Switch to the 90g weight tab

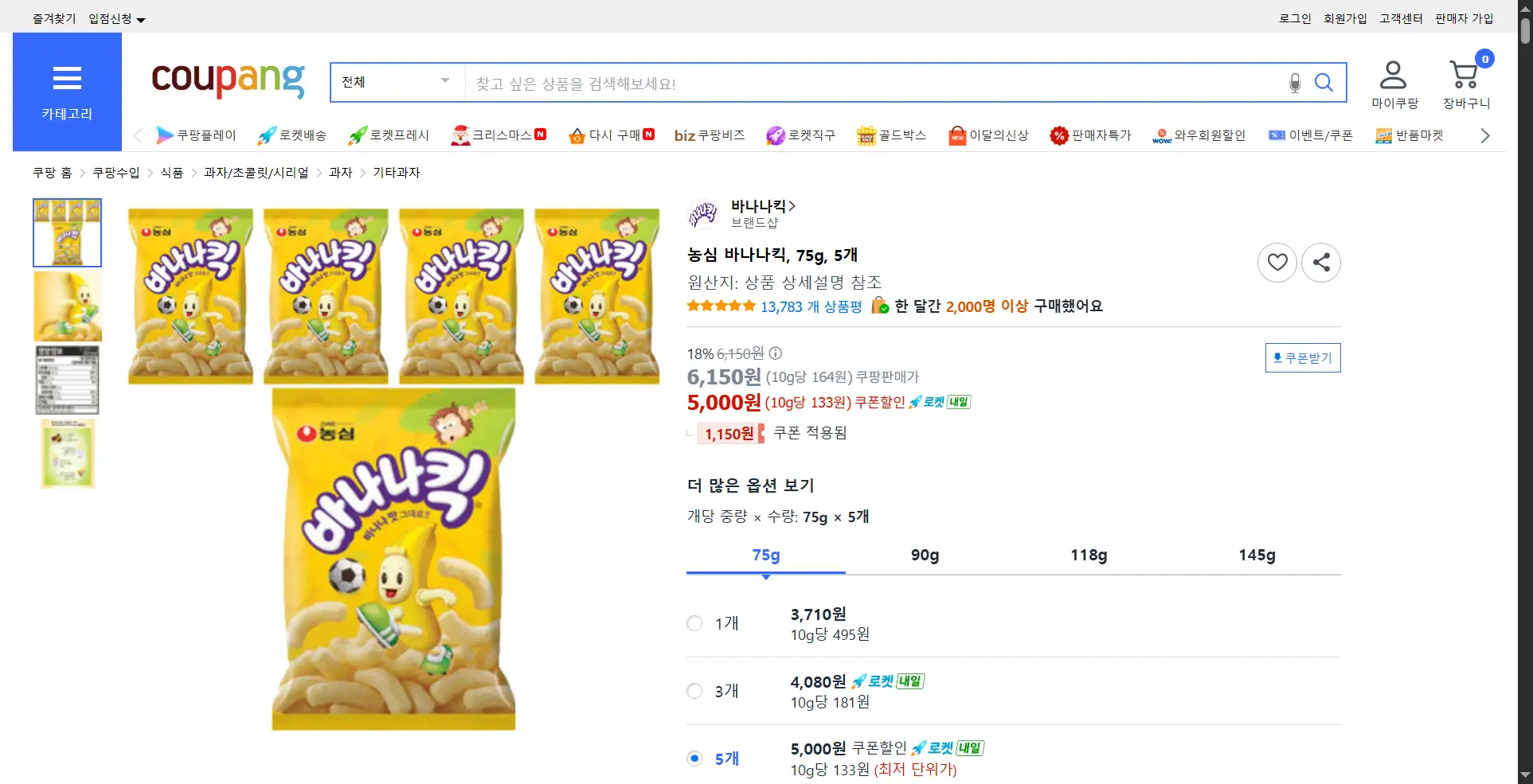[925, 555]
